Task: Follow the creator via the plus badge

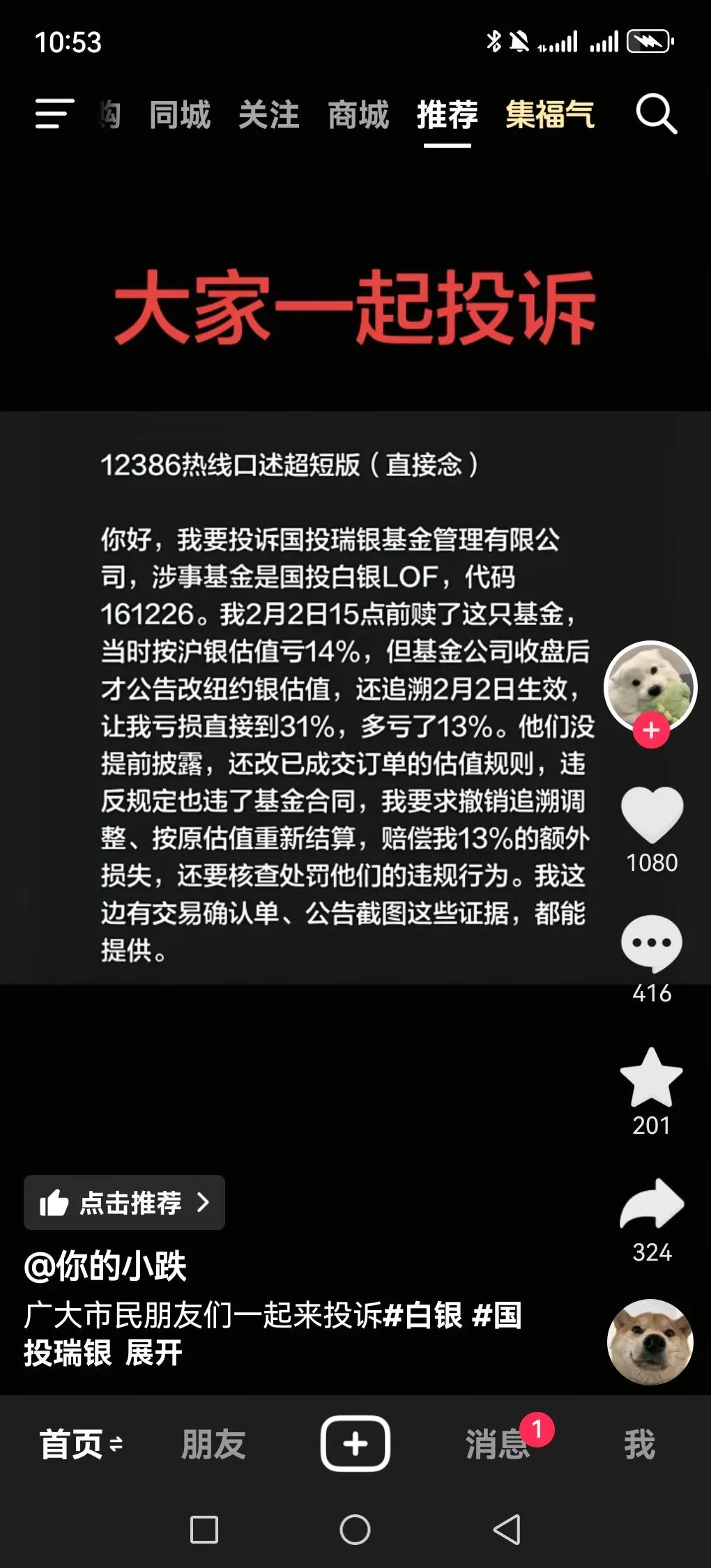Action: pos(650,730)
